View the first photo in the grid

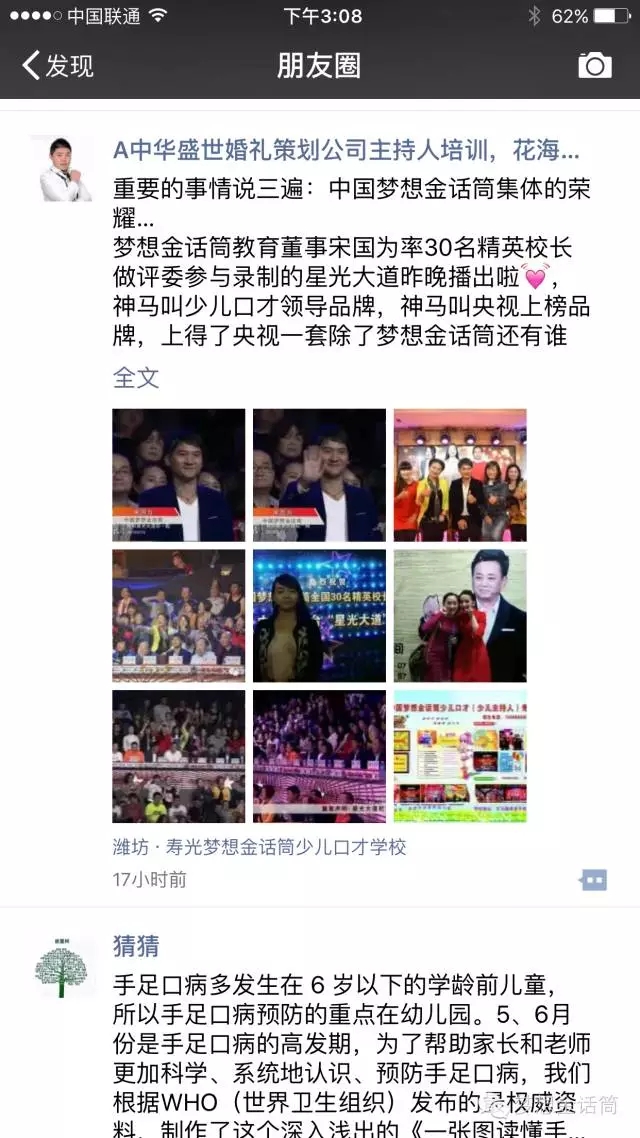coord(178,475)
